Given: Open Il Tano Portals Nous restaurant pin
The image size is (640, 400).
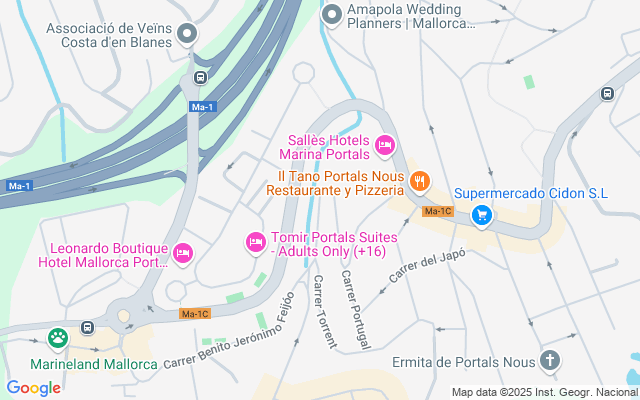Looking at the screenshot, I should click(420, 182).
